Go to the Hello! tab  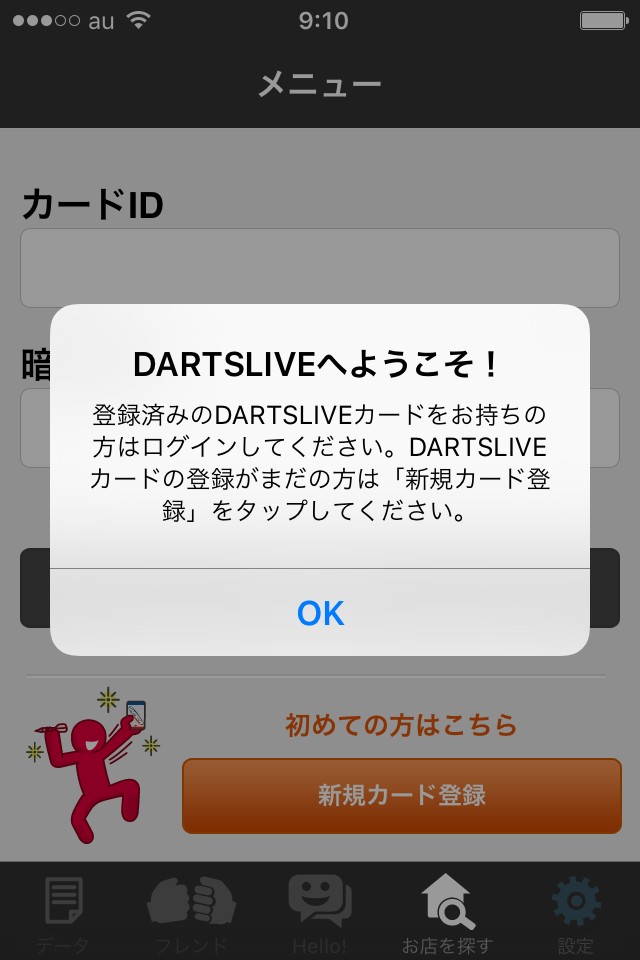pos(320,912)
